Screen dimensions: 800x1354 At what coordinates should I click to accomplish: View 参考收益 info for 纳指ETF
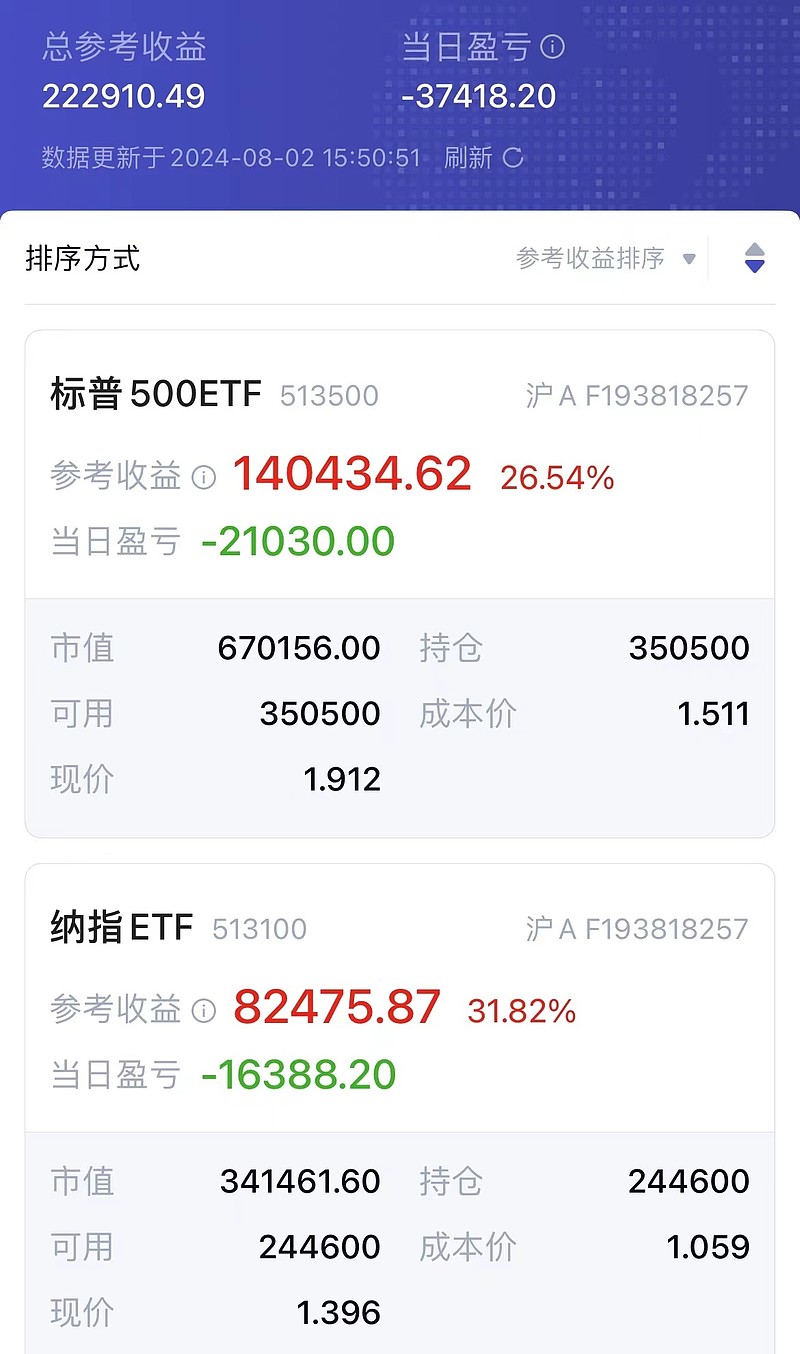coord(204,1010)
